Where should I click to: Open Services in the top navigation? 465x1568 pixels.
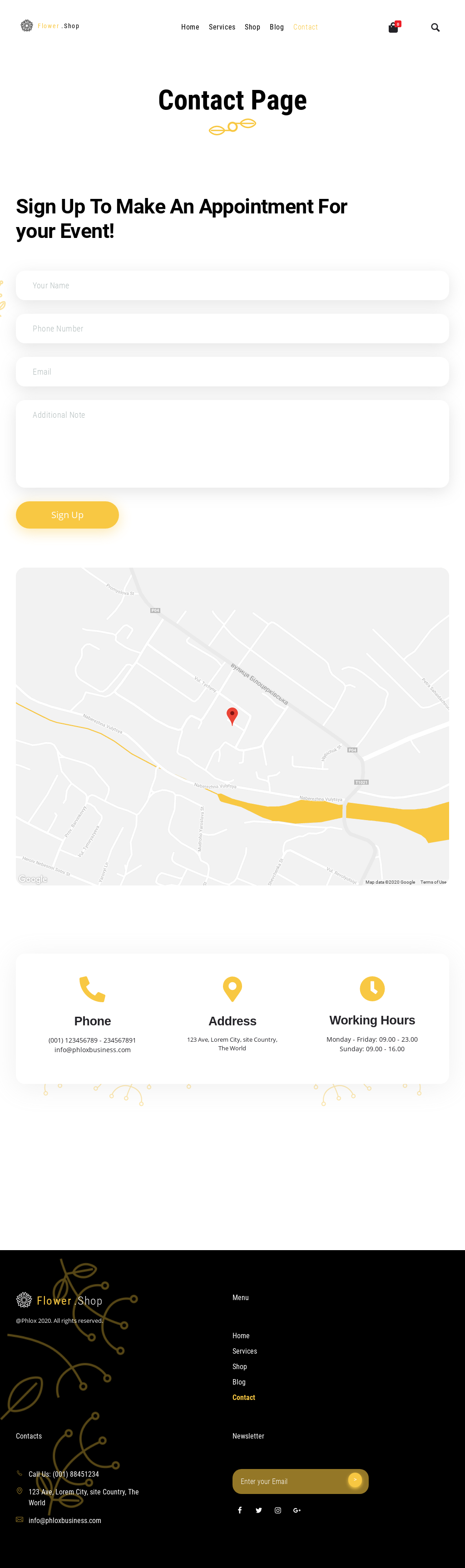click(x=222, y=27)
